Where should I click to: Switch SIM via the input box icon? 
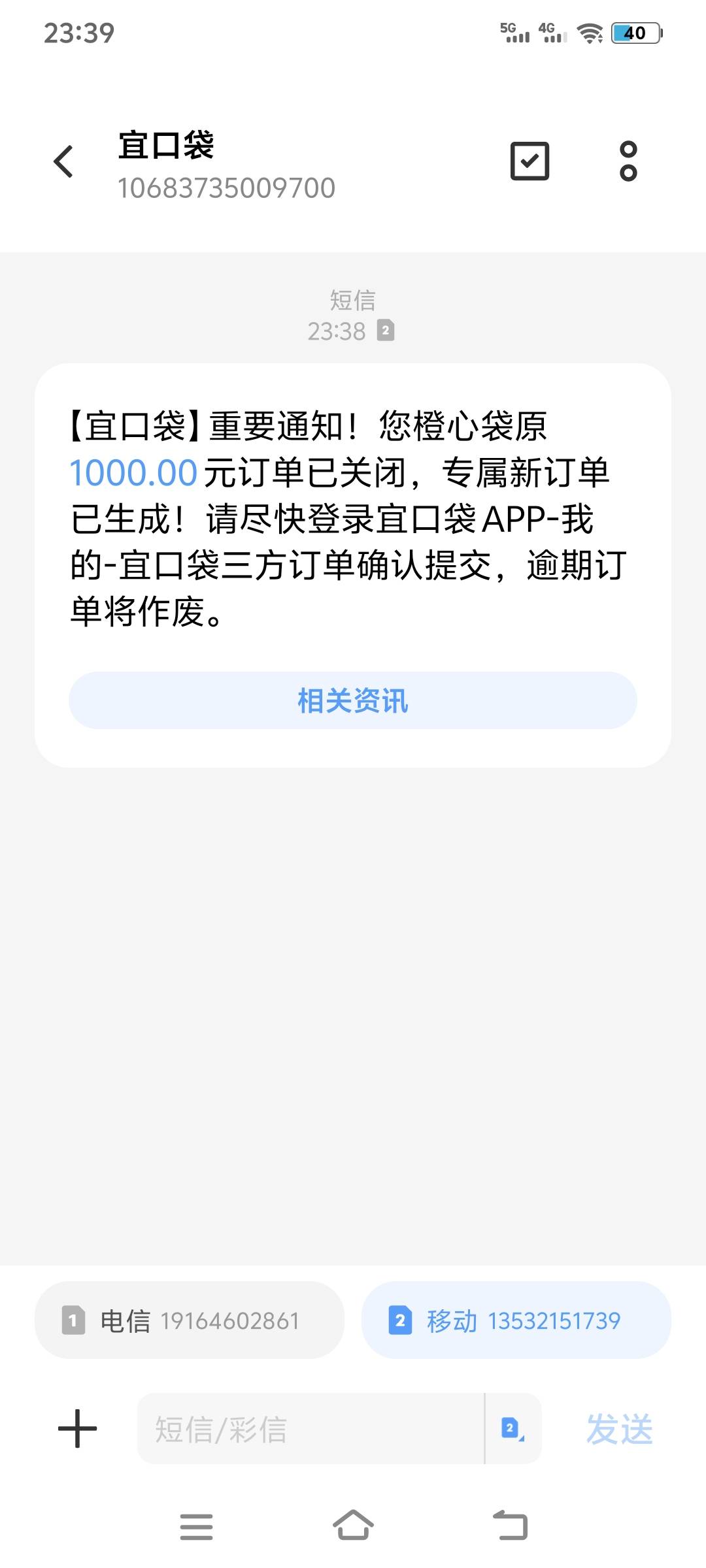(513, 1428)
